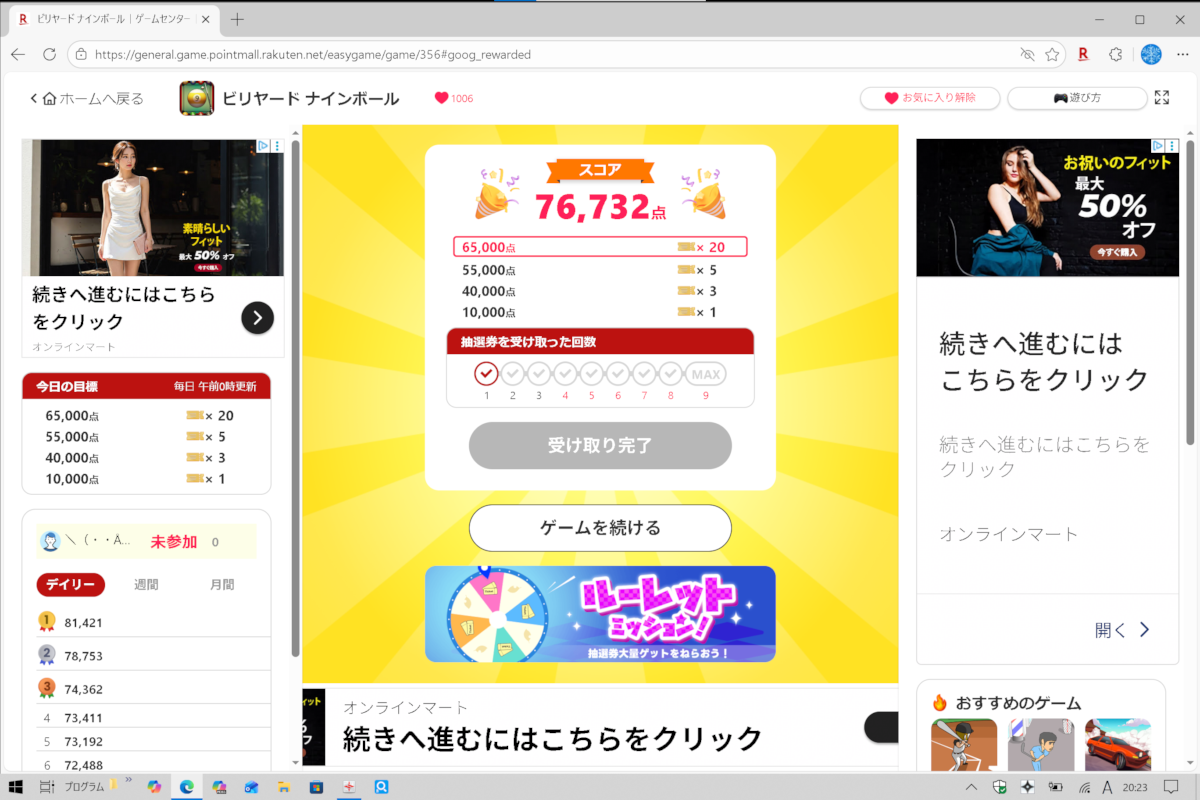Tap the 受け取り完了 button

(x=600, y=445)
